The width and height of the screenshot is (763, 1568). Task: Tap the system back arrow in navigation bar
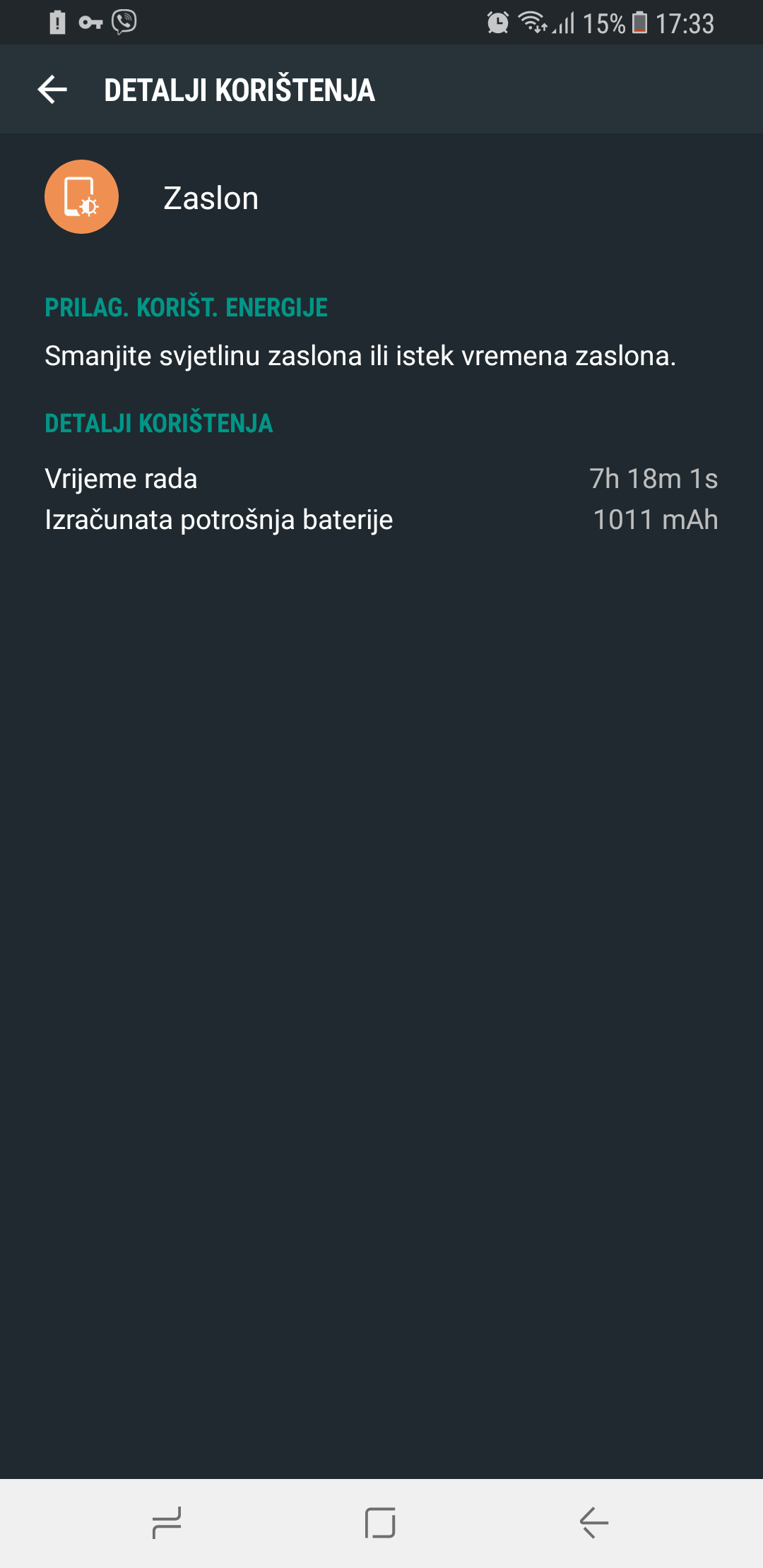[x=594, y=1522]
